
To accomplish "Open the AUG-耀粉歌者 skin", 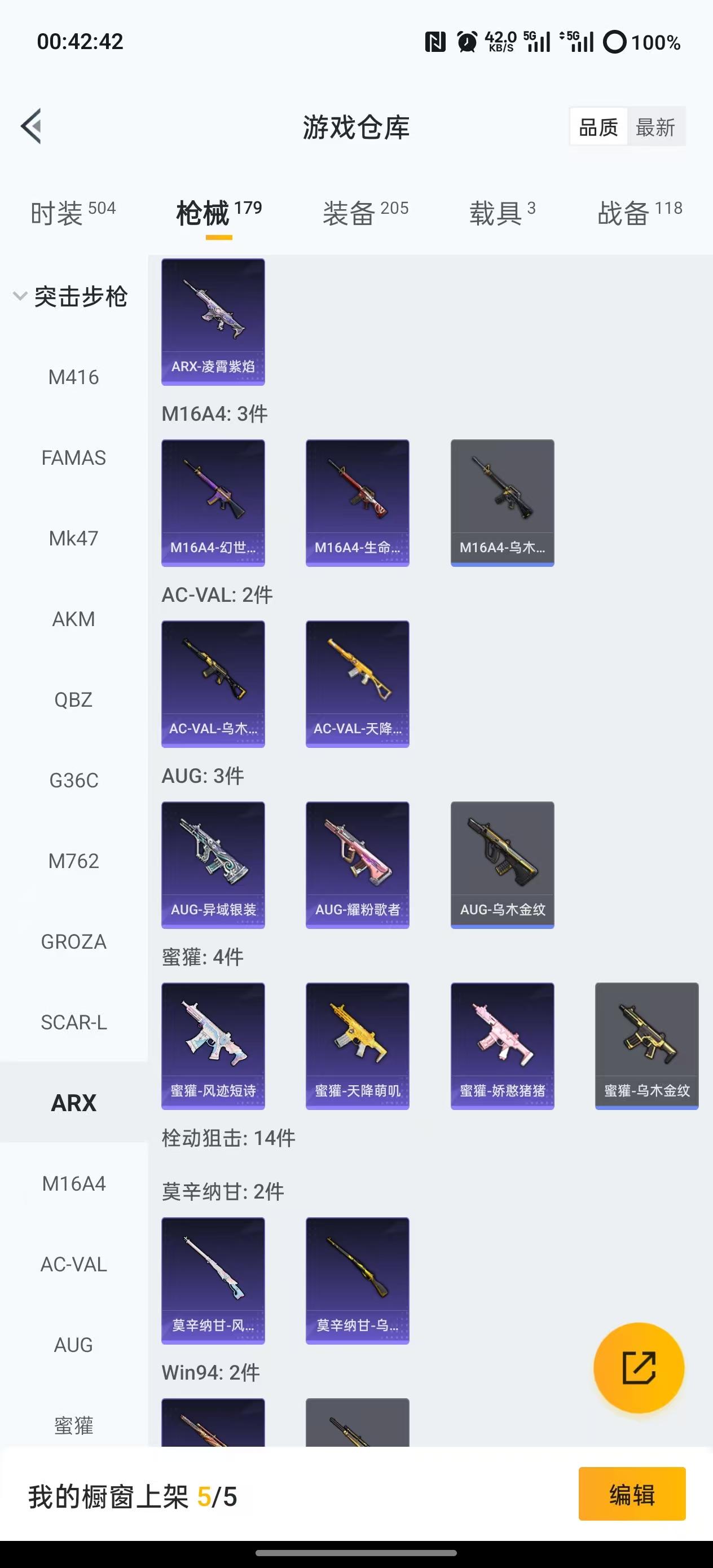I will tap(358, 865).
